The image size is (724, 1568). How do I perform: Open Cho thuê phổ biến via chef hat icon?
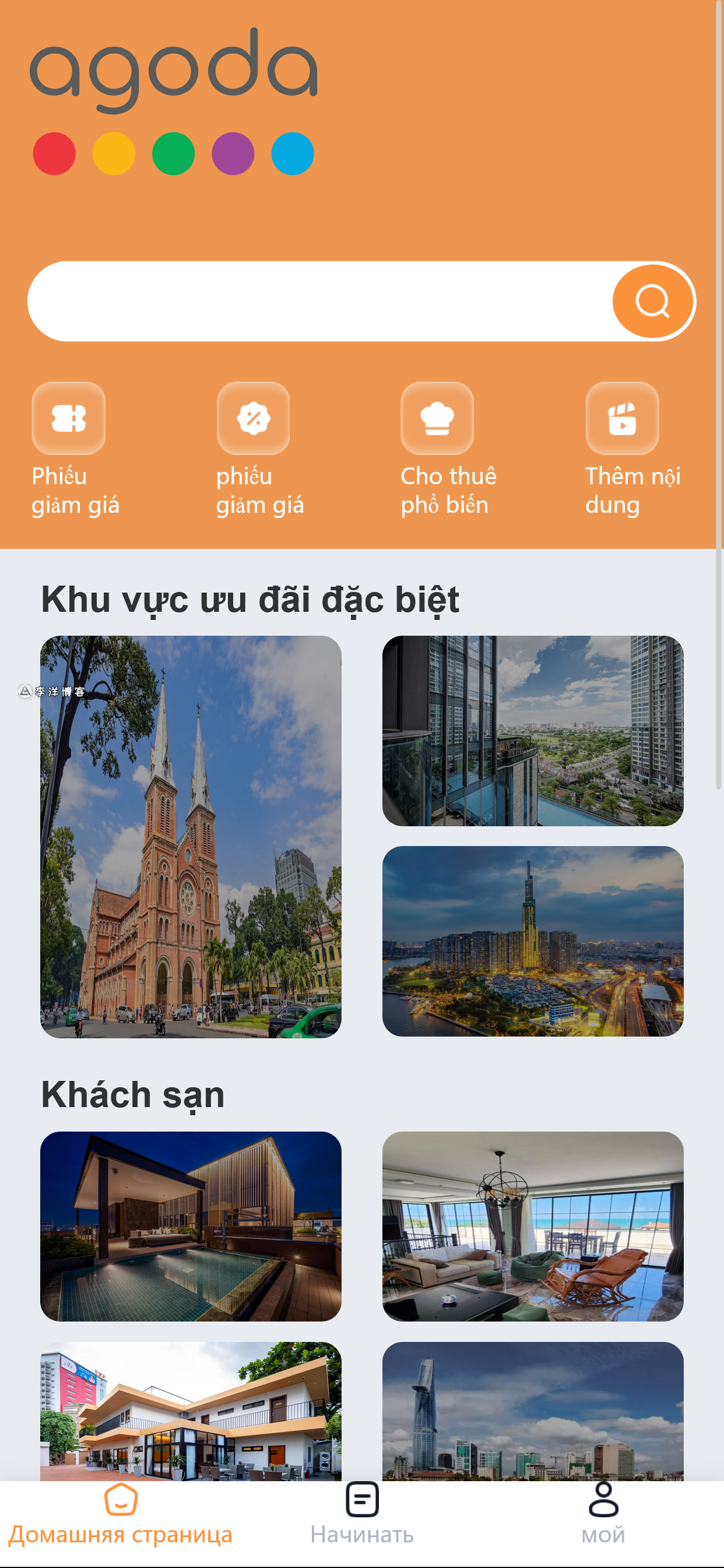[438, 418]
